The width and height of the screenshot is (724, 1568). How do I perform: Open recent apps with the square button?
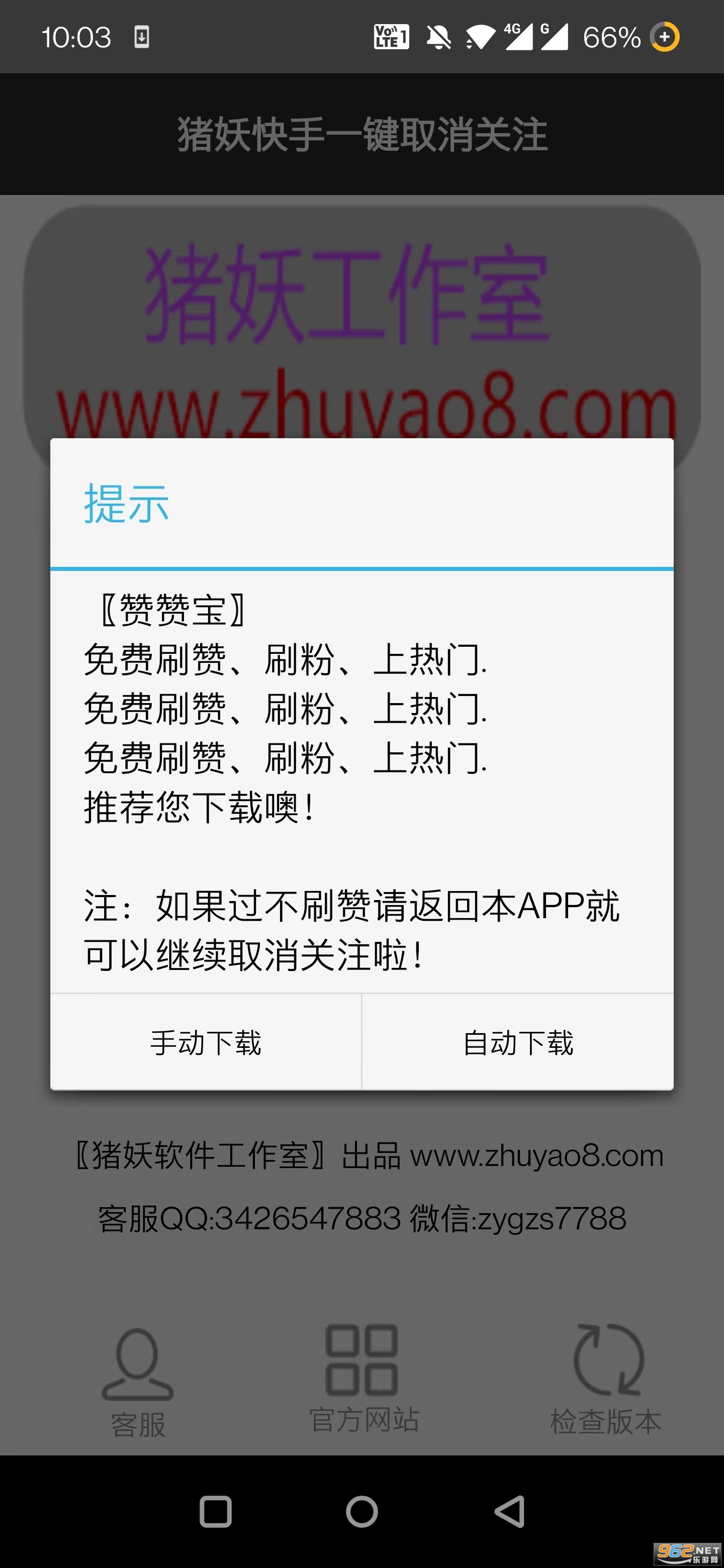[216, 1511]
